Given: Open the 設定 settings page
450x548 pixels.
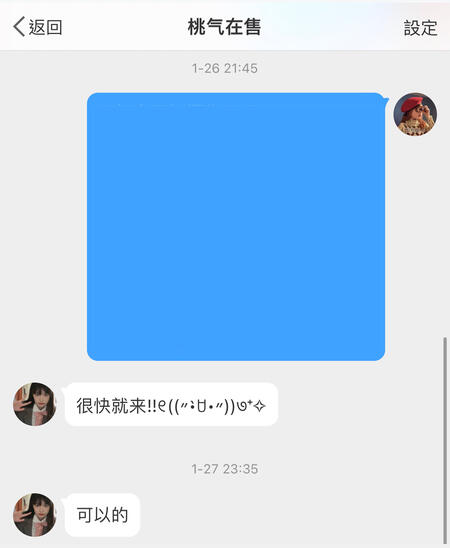Looking at the screenshot, I should tap(420, 28).
